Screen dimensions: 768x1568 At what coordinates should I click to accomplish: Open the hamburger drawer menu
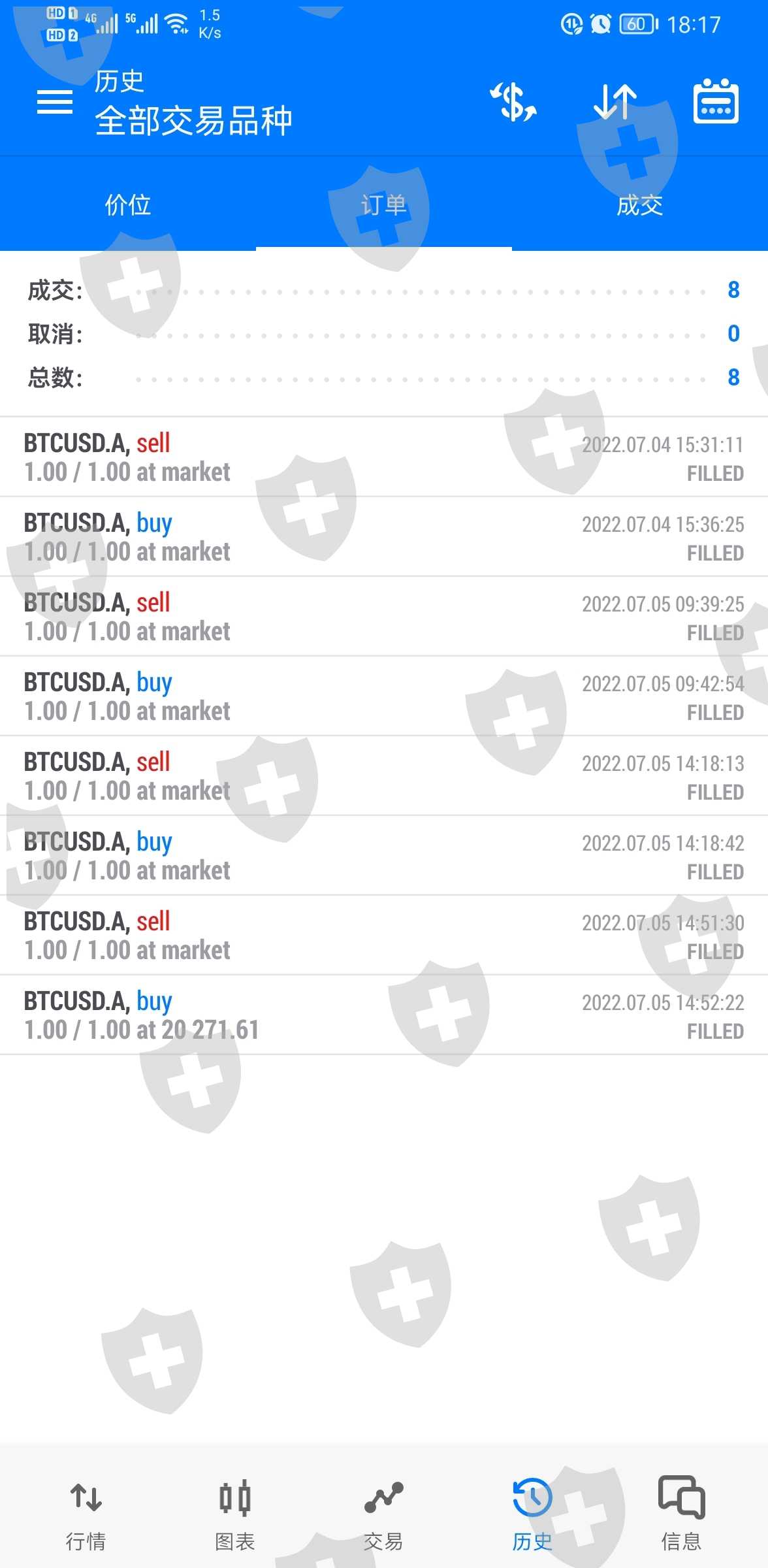[55, 102]
